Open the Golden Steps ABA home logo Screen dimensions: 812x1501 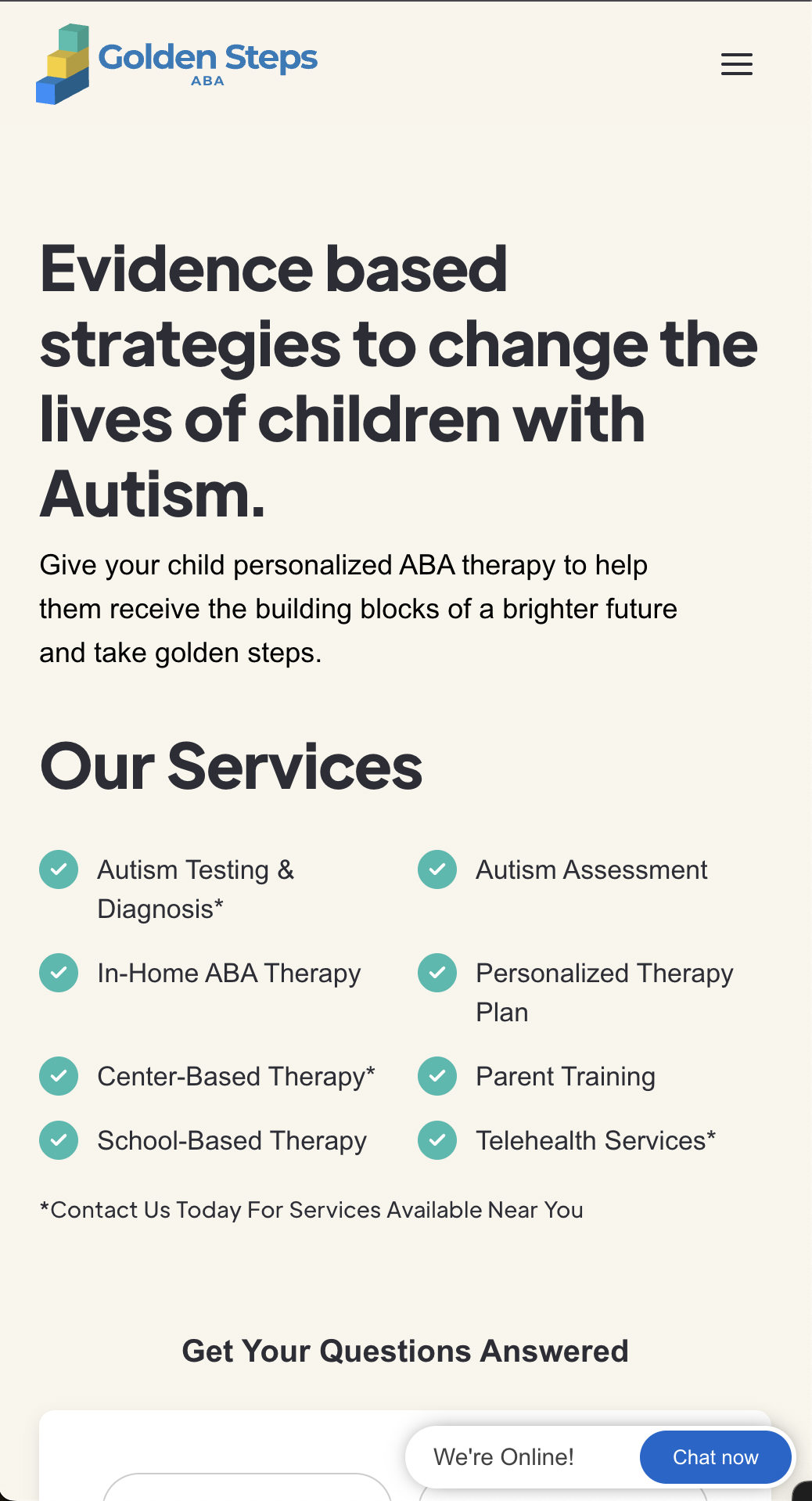177,64
